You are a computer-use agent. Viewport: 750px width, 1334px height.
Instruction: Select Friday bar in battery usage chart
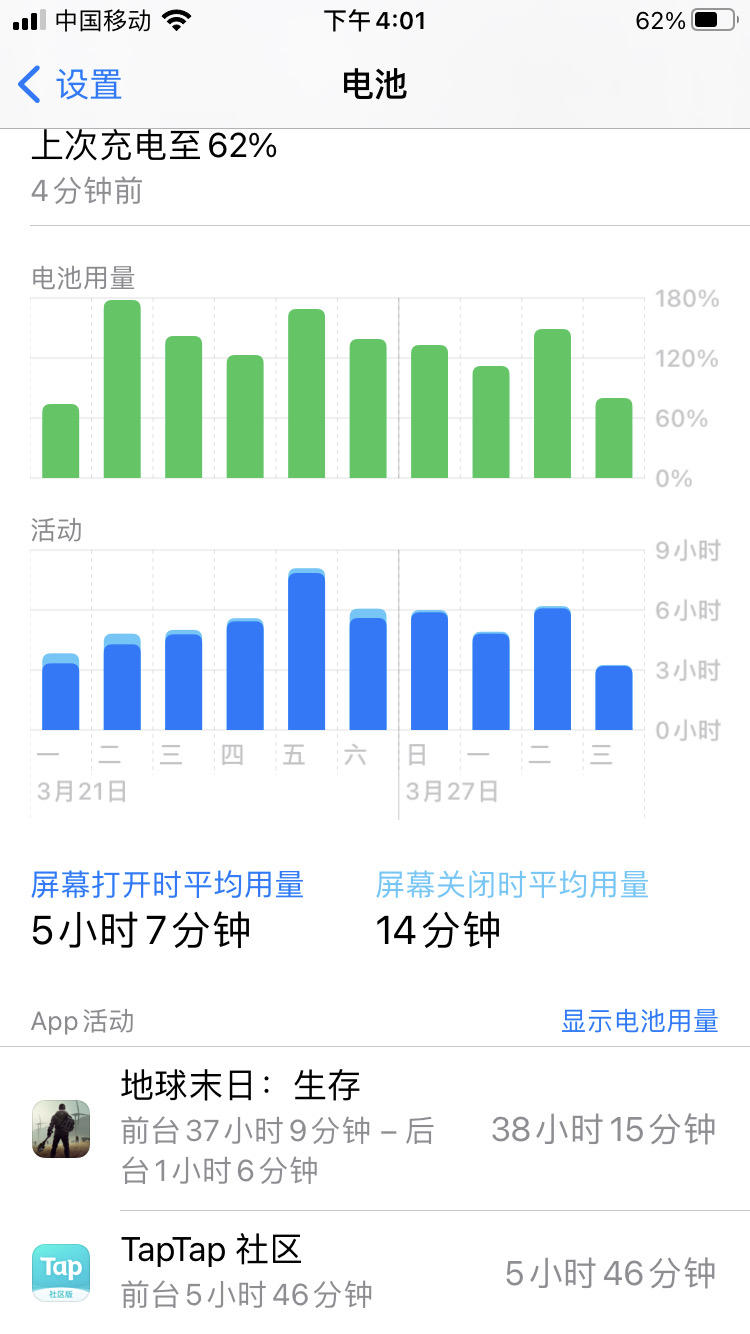(x=307, y=393)
